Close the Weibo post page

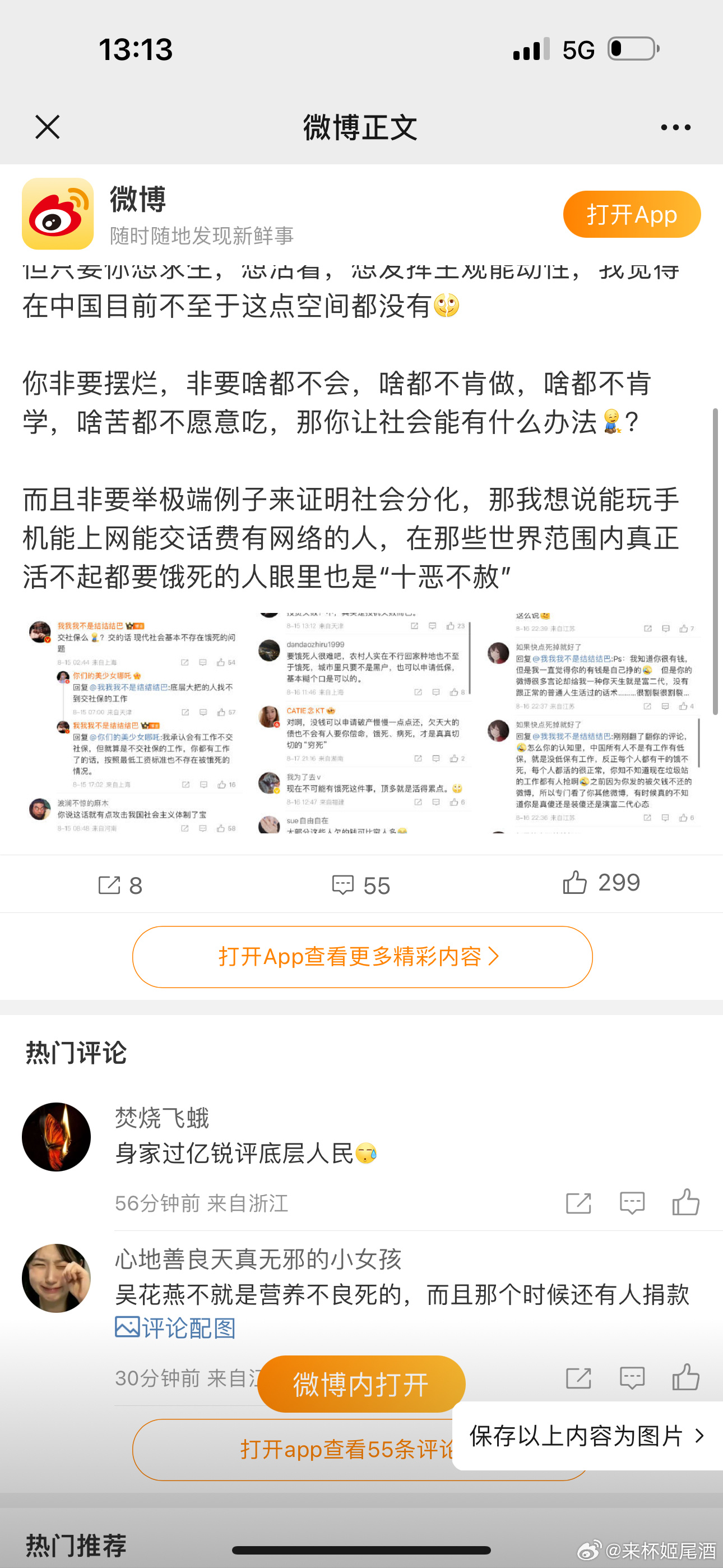[48, 127]
